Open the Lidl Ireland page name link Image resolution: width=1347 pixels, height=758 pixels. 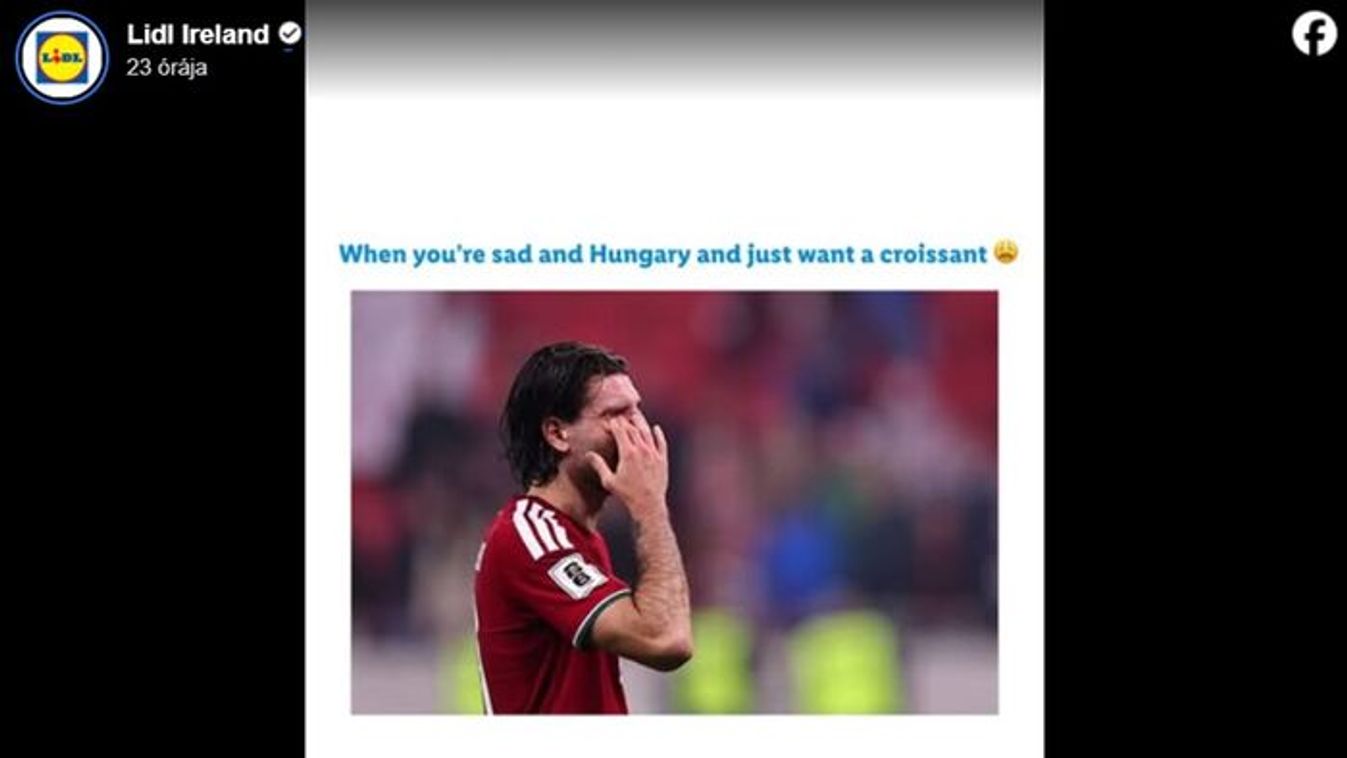click(197, 35)
